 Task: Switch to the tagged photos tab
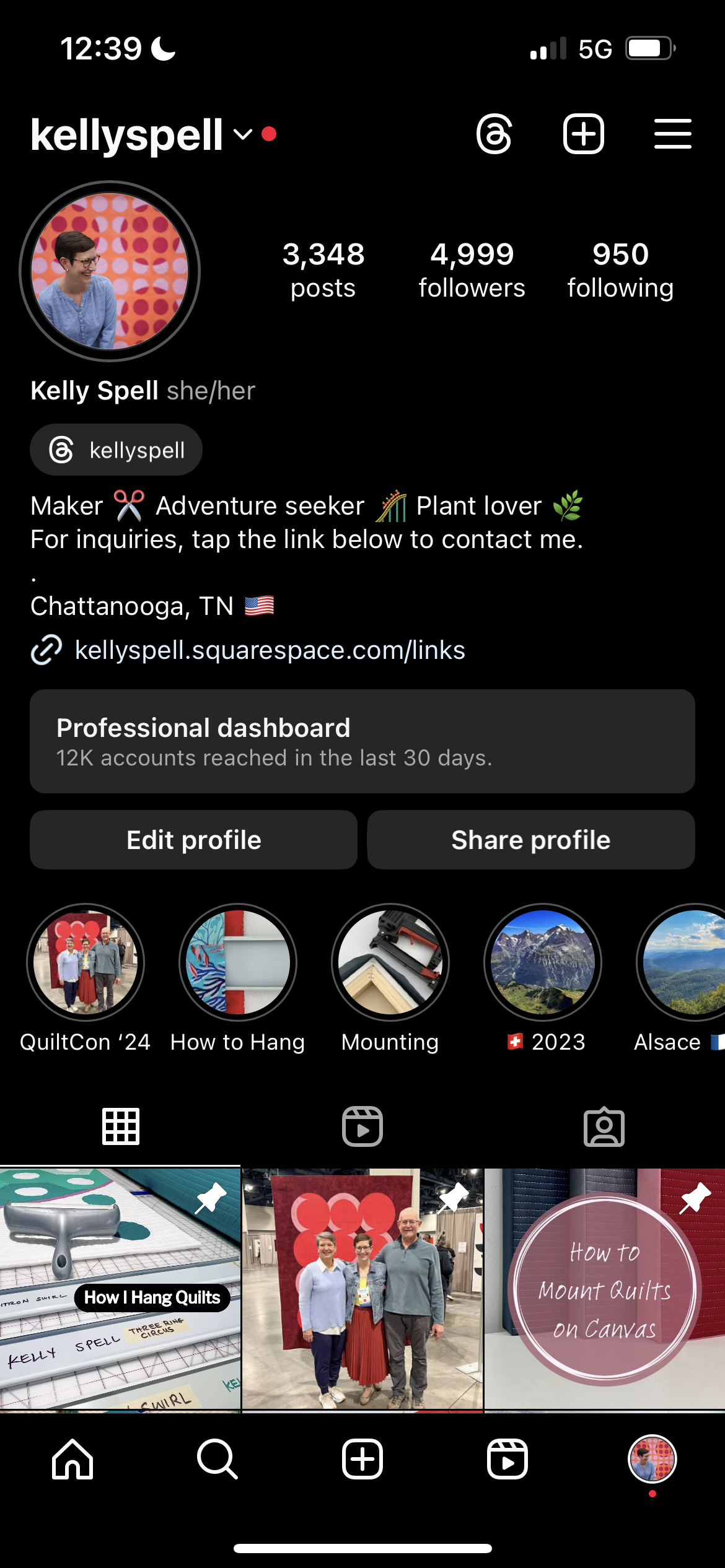click(x=604, y=1126)
